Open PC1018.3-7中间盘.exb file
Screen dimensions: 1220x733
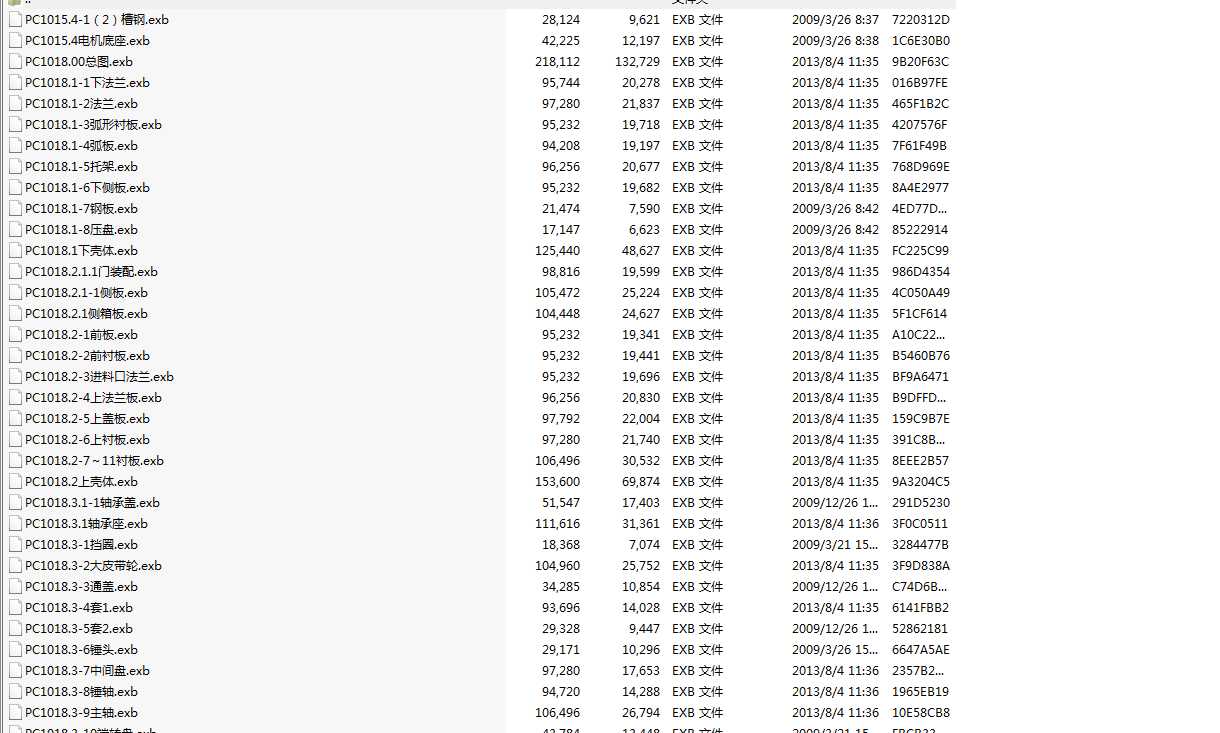click(87, 671)
